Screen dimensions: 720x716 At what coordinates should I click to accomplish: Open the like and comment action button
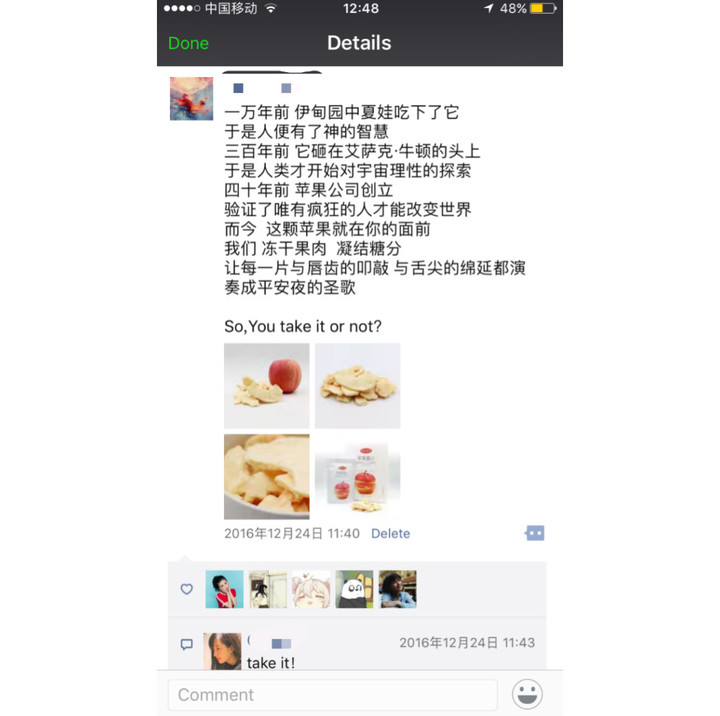(535, 534)
